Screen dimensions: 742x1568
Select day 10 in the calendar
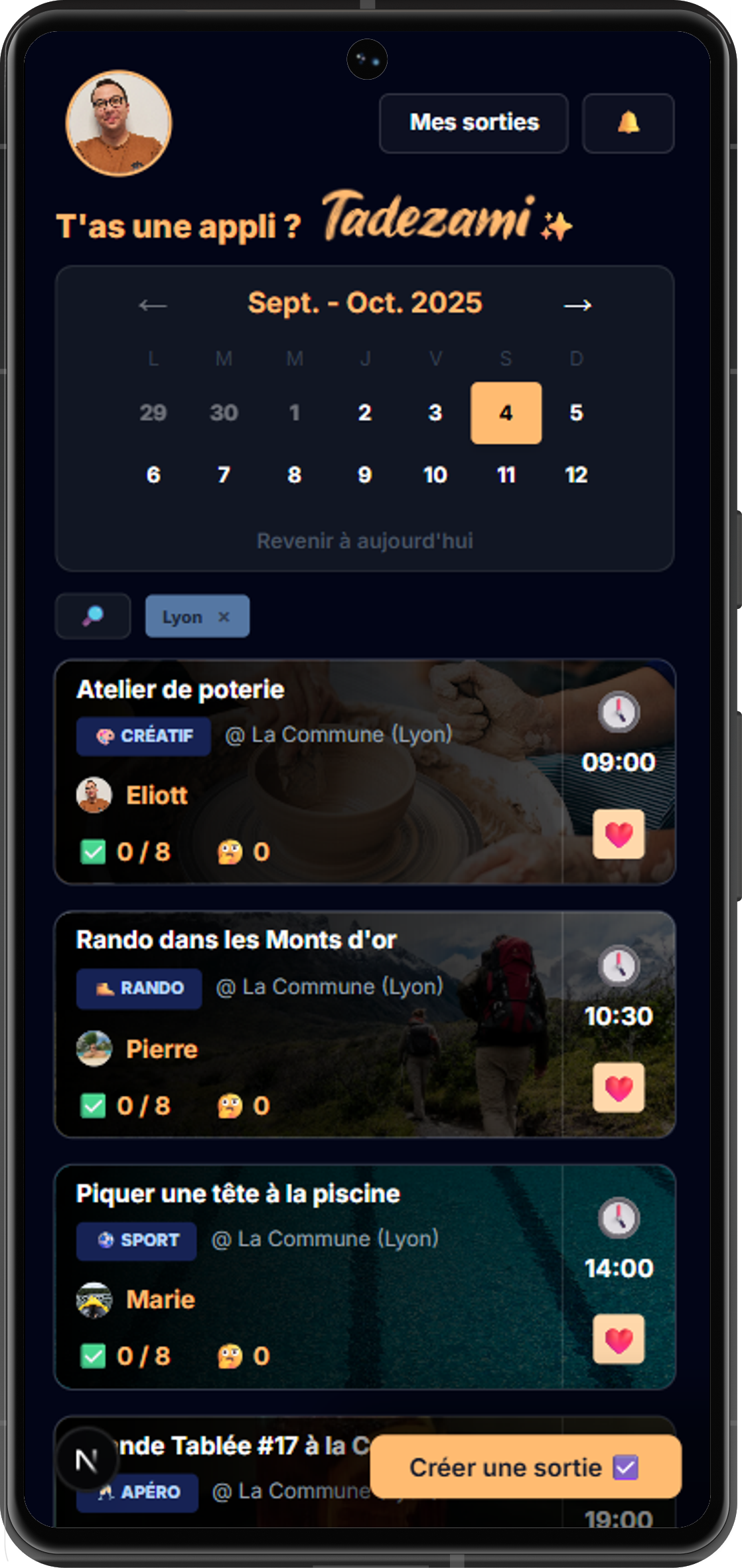pyautogui.click(x=435, y=475)
